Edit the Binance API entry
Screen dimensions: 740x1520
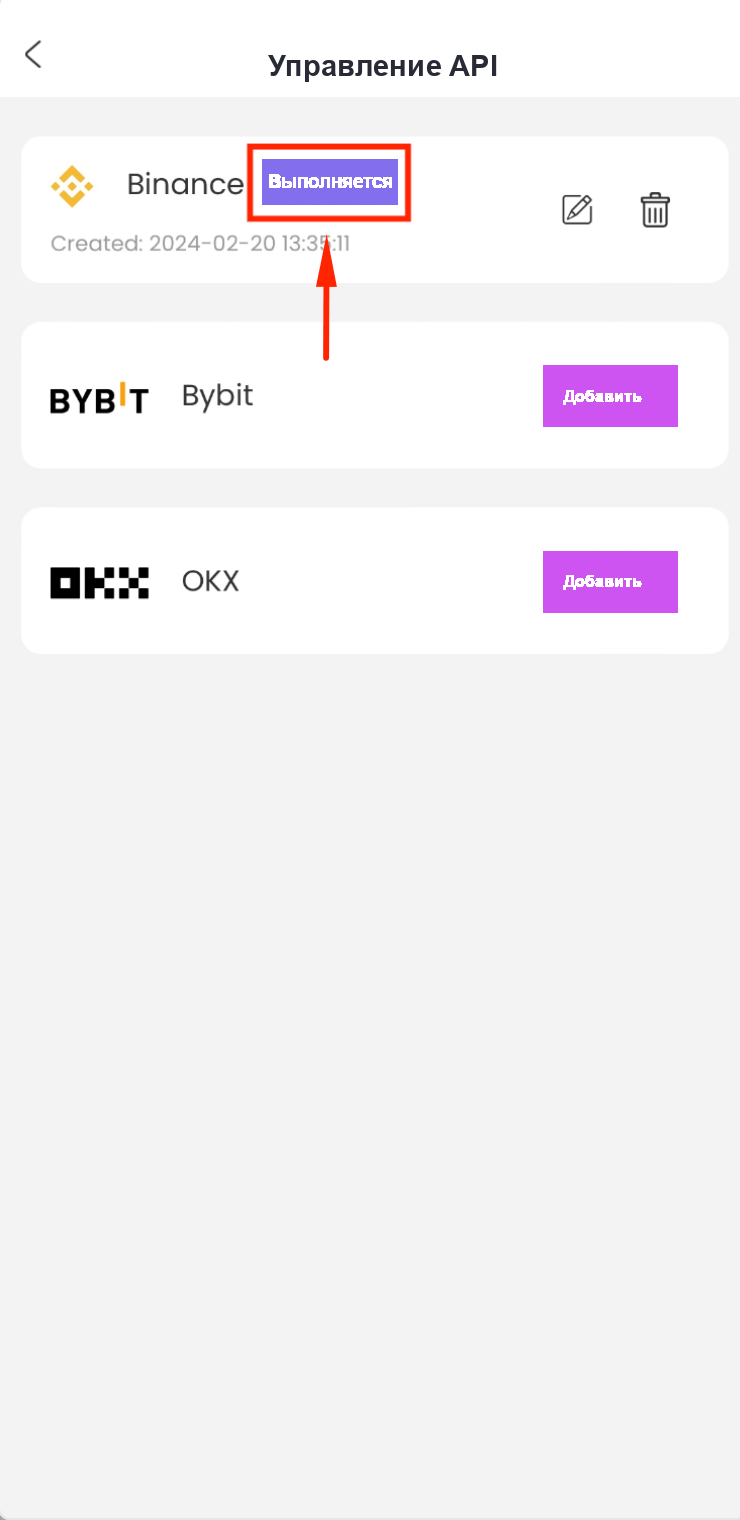pyautogui.click(x=578, y=210)
